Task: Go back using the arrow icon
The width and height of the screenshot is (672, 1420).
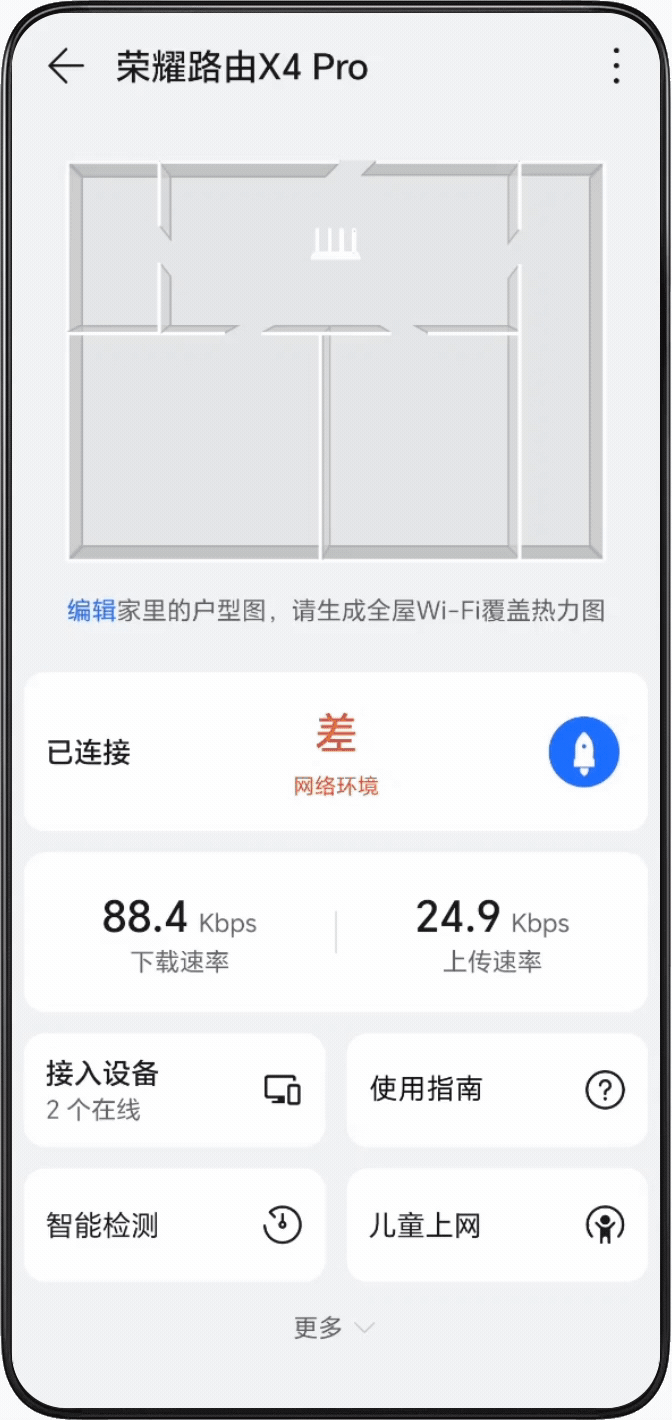Action: point(66,67)
